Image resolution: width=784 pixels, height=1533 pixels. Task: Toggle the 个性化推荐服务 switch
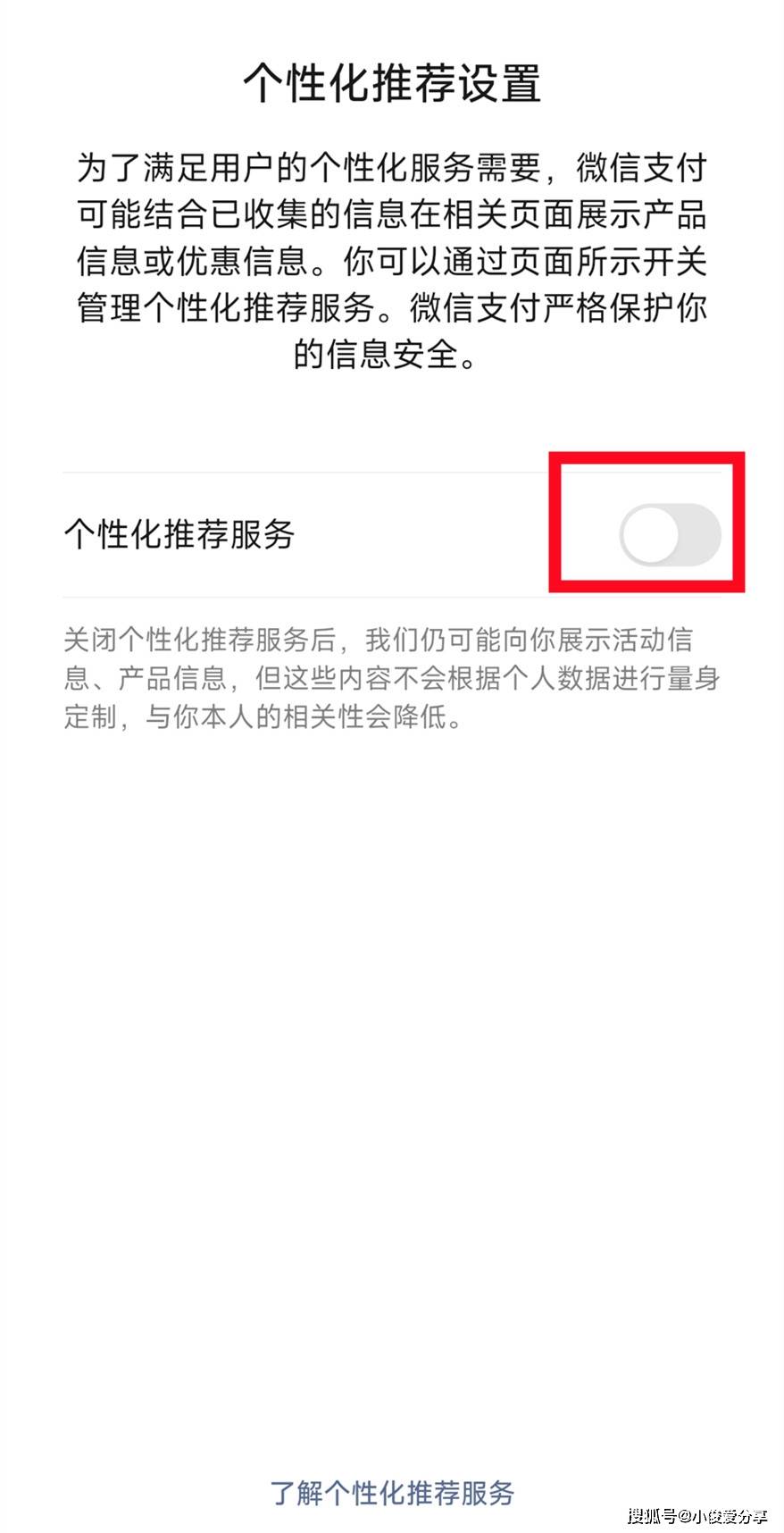coord(670,534)
